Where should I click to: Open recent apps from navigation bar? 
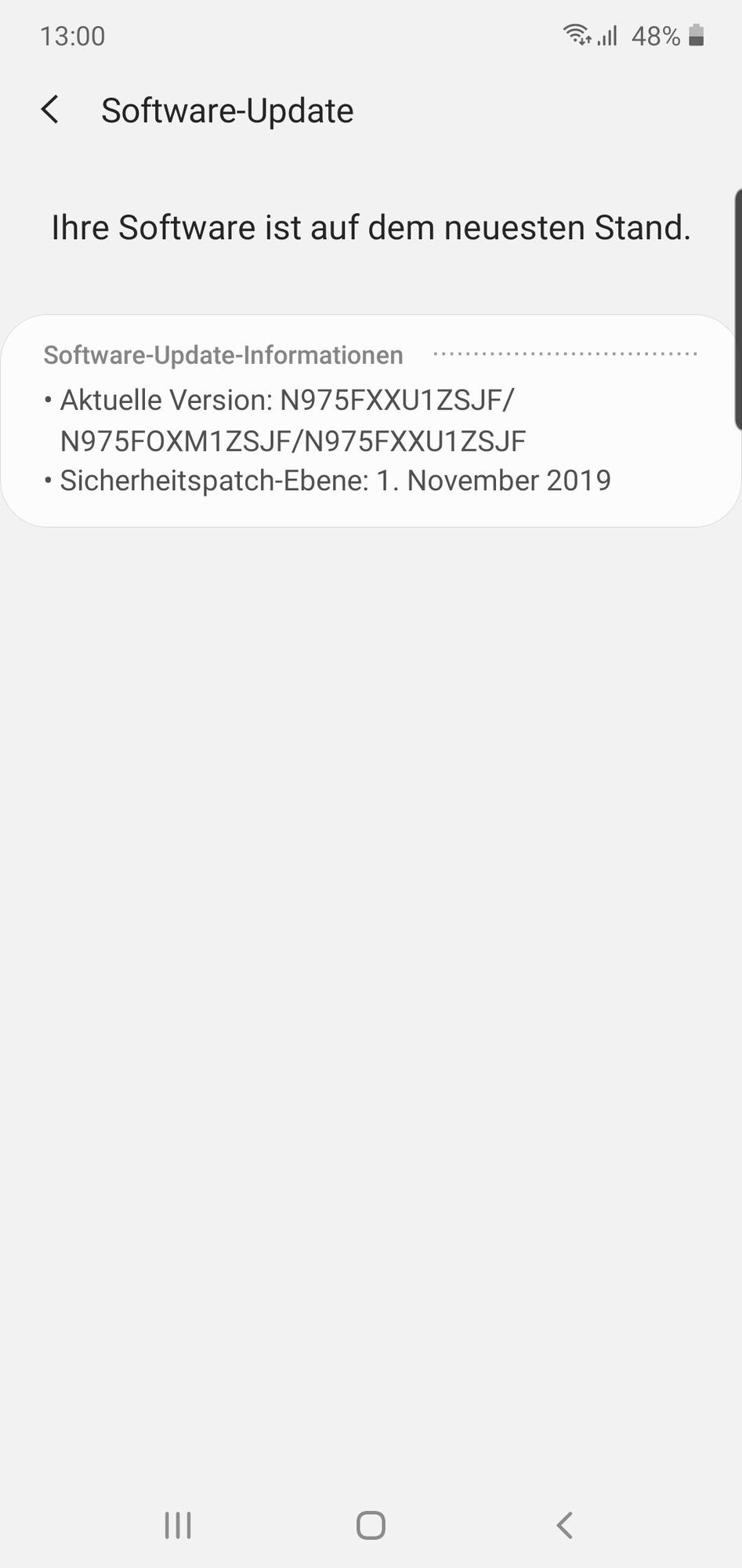tap(178, 1525)
